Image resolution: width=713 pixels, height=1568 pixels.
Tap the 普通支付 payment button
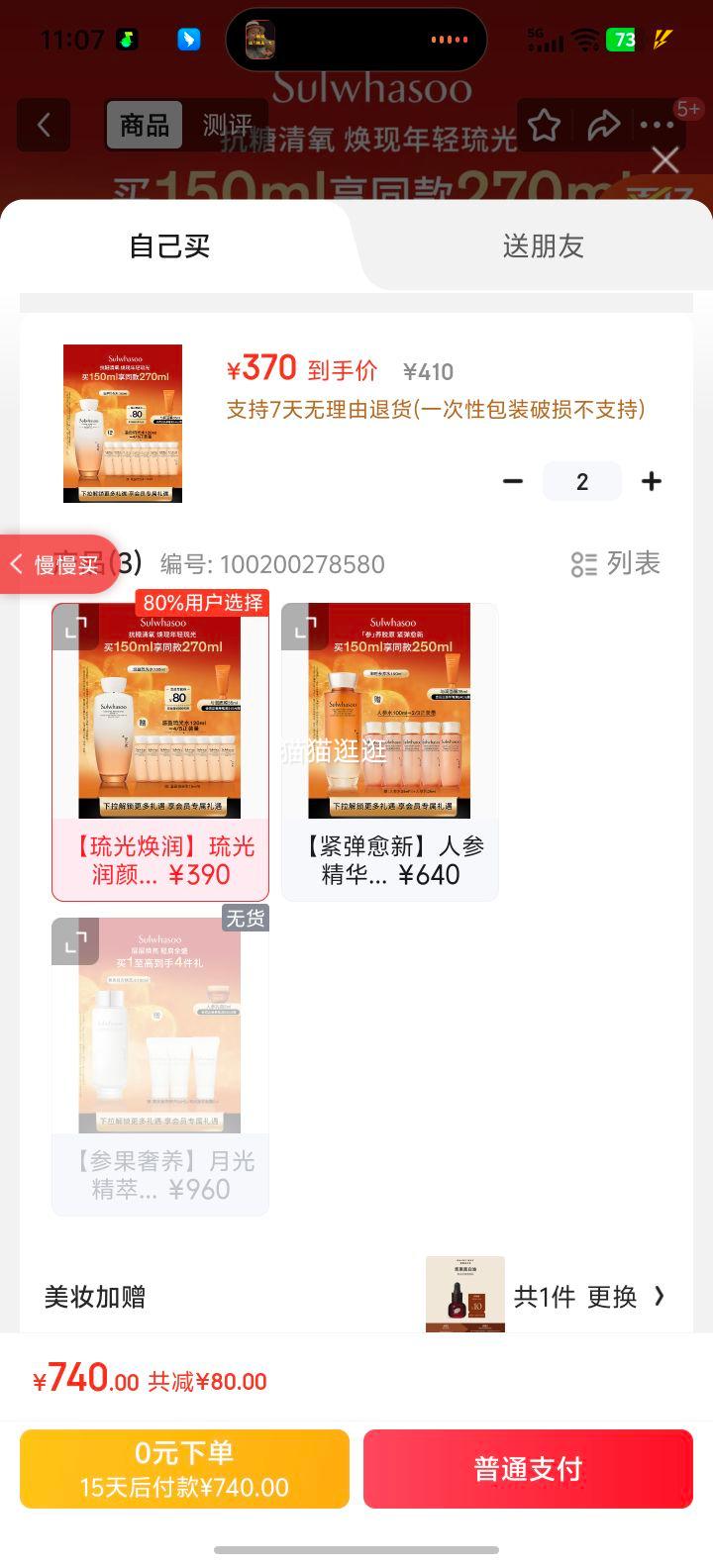[x=528, y=1468]
